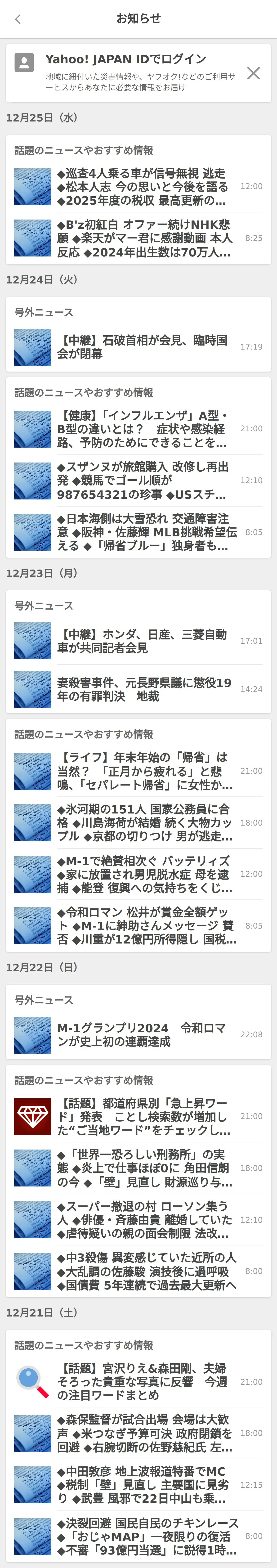Open the 森保監督が試合出場 news digest

pyautogui.click(x=143, y=1433)
